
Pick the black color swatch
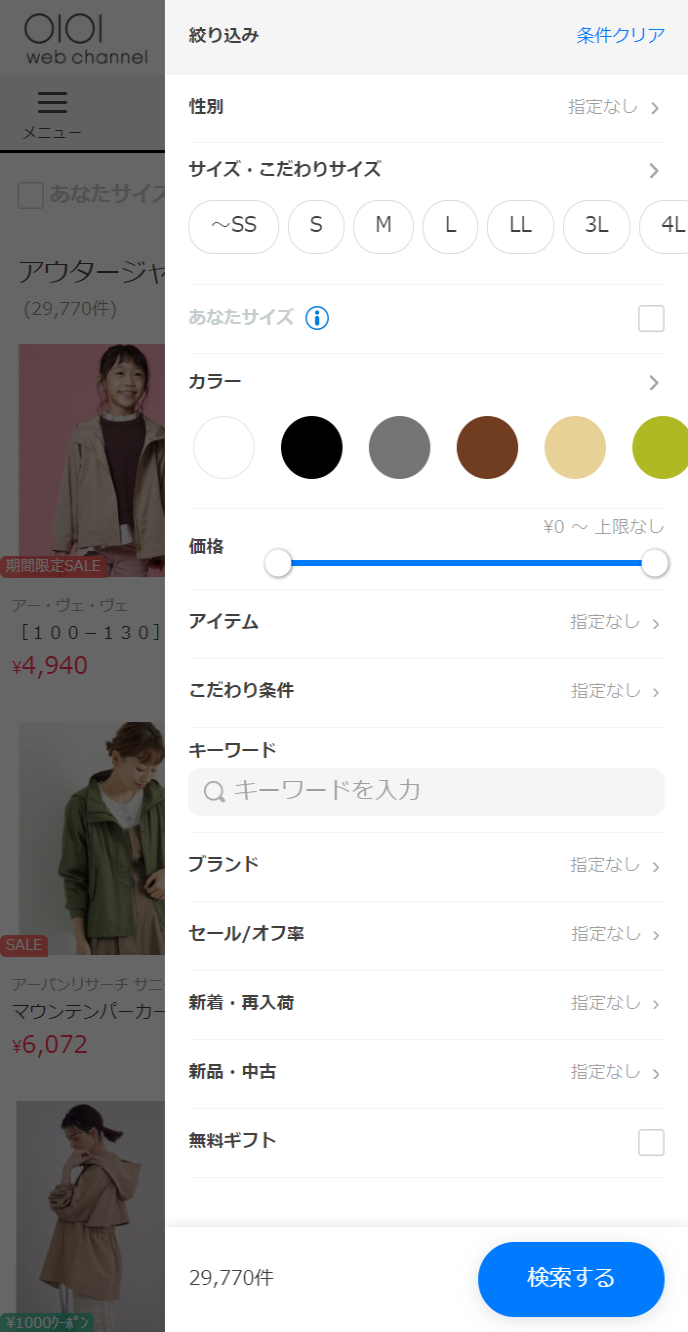coord(312,447)
